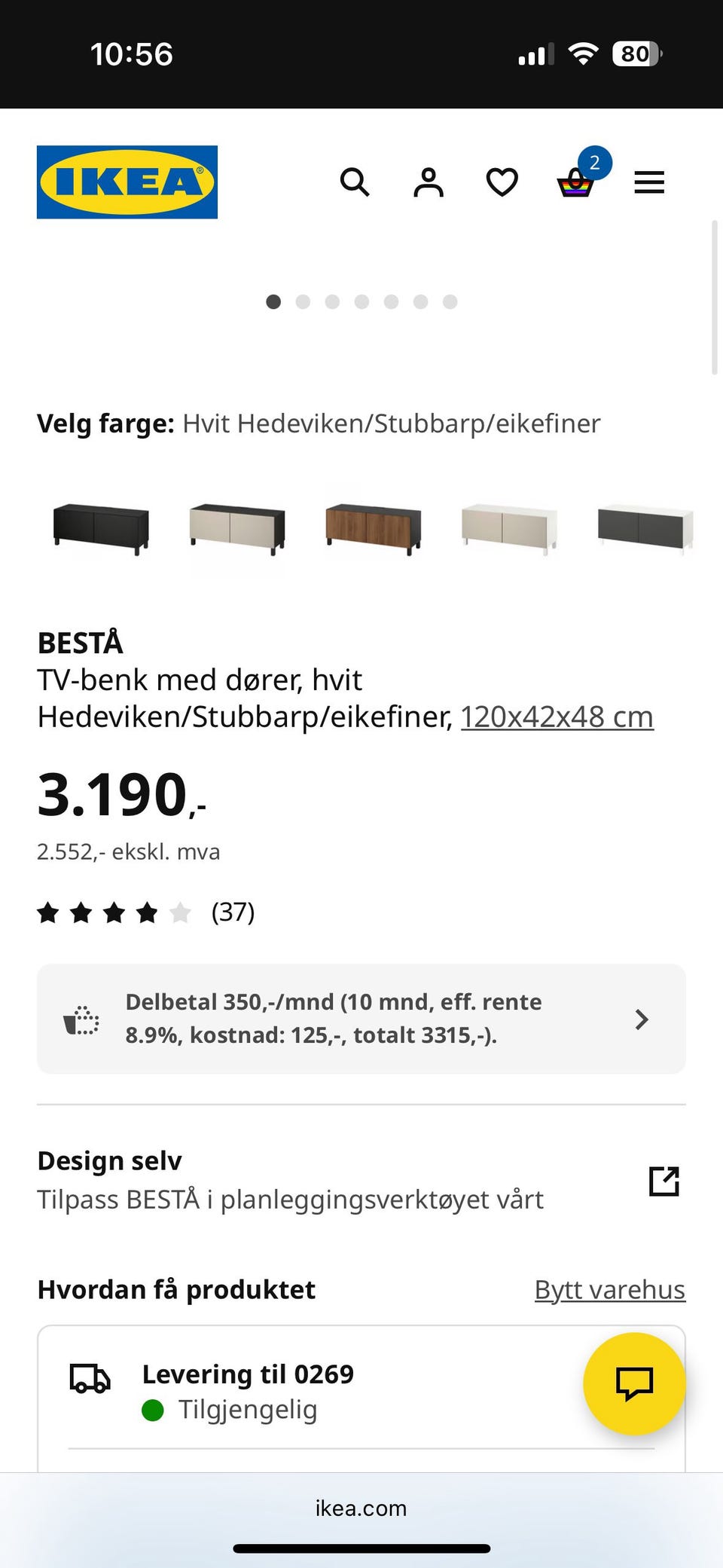Screen dimensions: 723x1568
Task: Select the first carousel dot
Action: pos(274,301)
